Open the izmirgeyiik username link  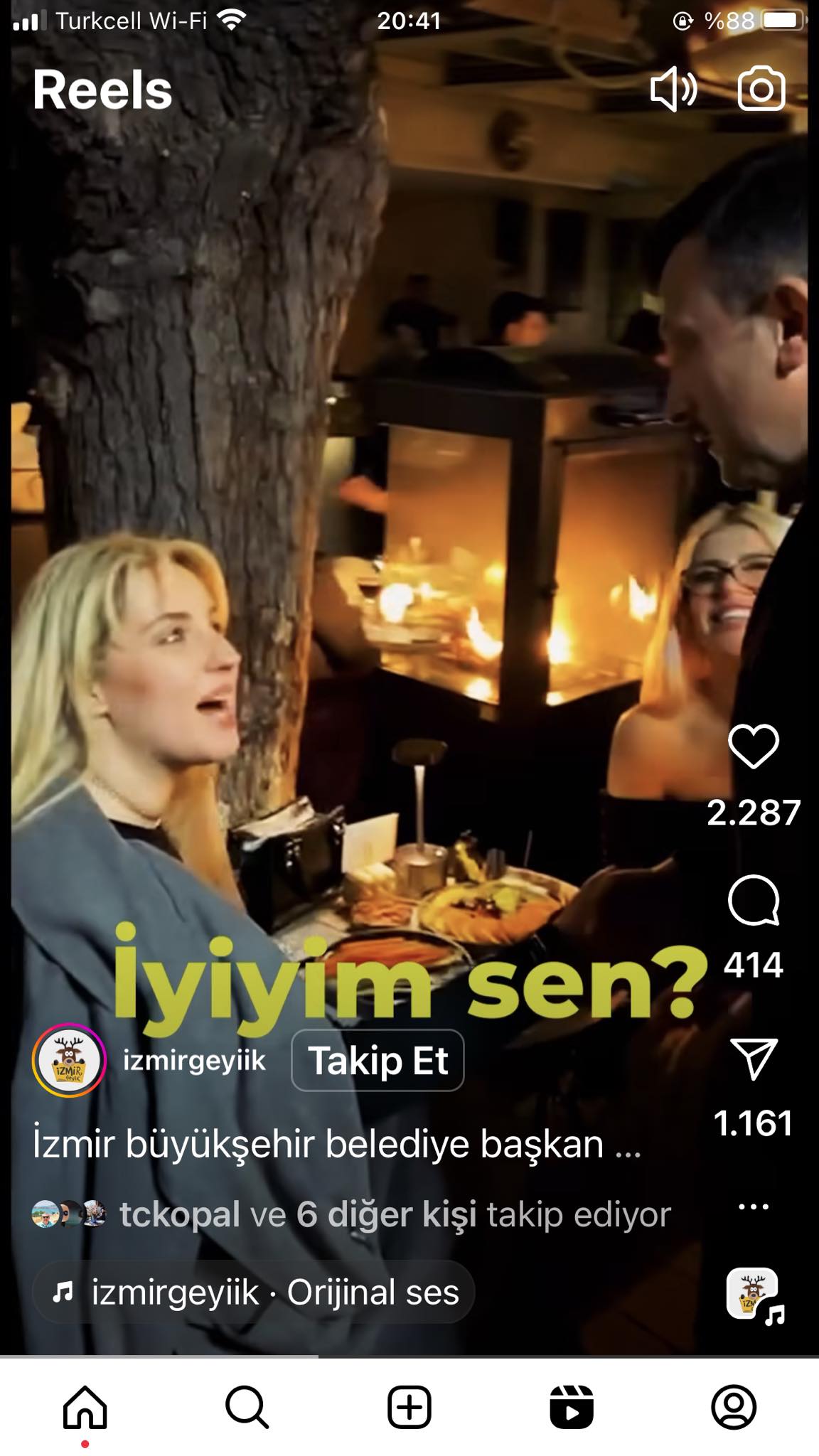click(194, 1060)
